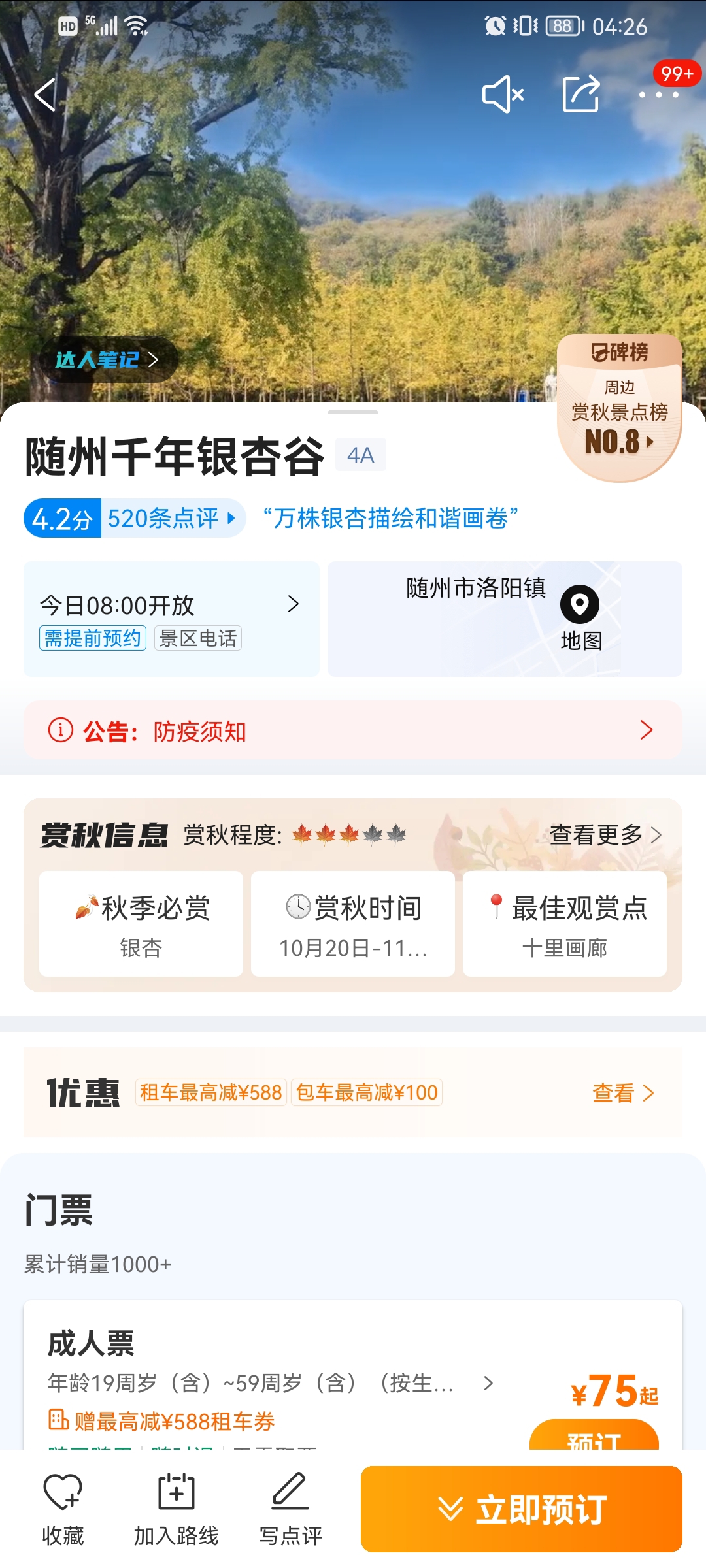The height and width of the screenshot is (1568, 706).
Task: Open the 周边赏秋景点榜 NO.8 ranking badge
Action: (619, 408)
